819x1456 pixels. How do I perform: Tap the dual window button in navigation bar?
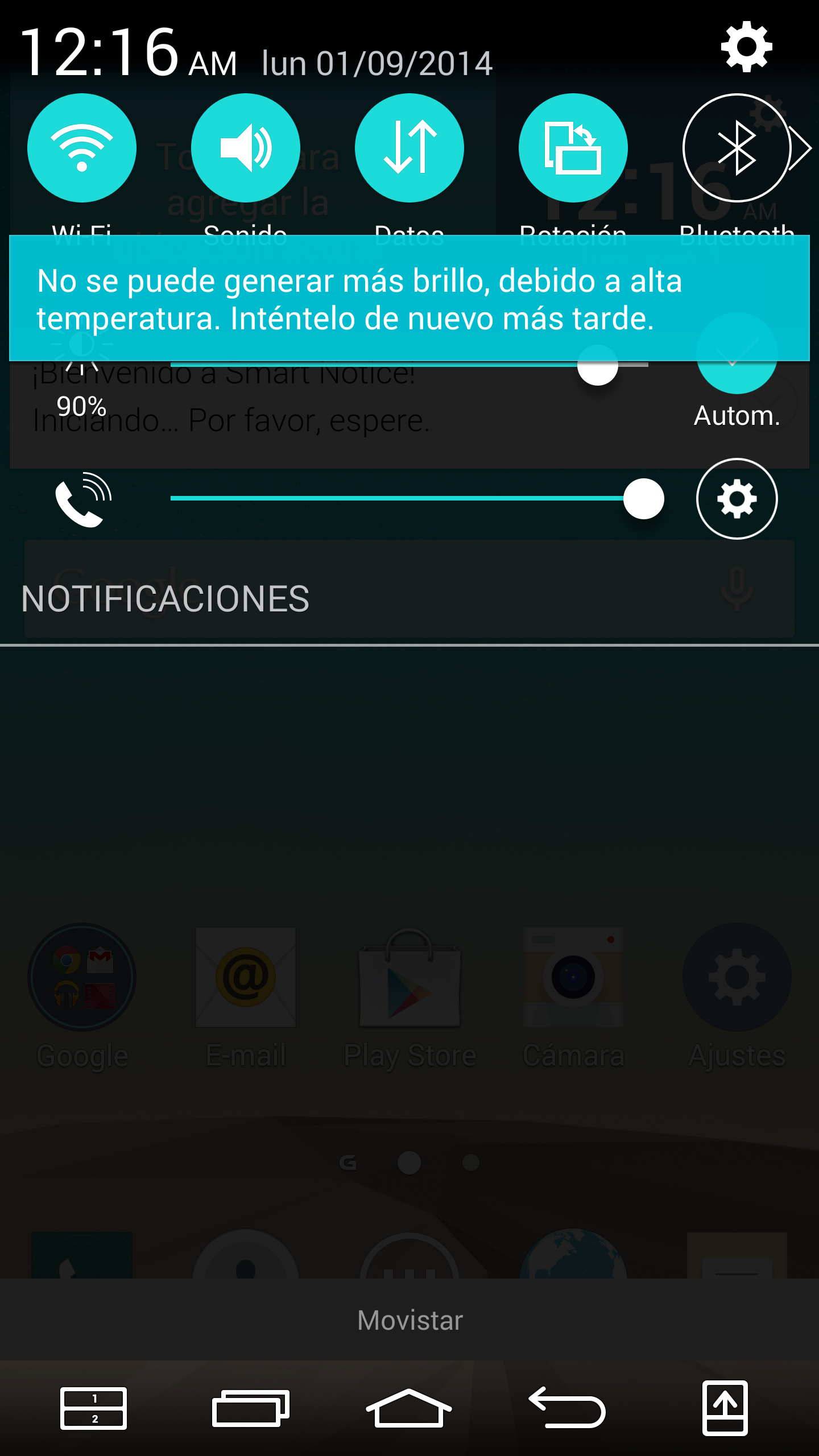tap(94, 1408)
